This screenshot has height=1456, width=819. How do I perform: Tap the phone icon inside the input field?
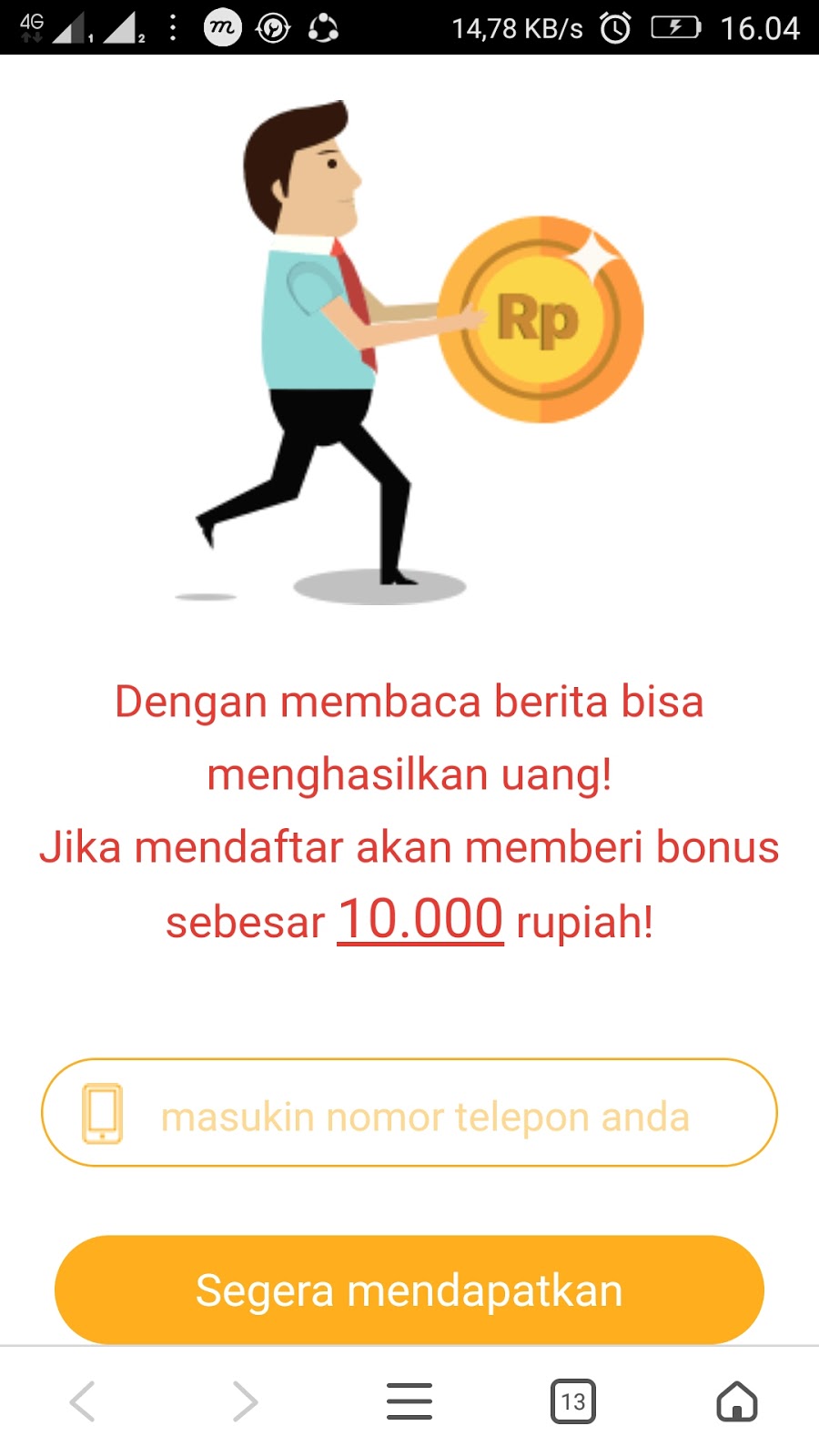tap(100, 1112)
